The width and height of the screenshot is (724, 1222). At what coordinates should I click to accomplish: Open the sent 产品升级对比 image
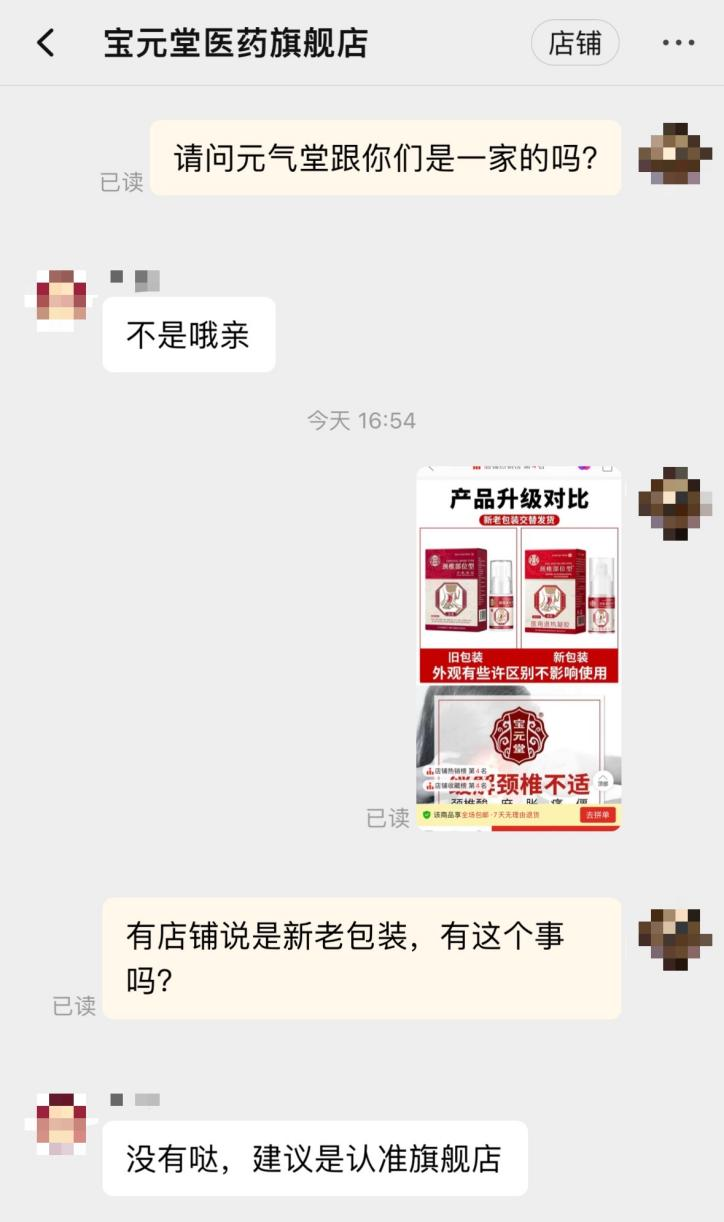518,648
